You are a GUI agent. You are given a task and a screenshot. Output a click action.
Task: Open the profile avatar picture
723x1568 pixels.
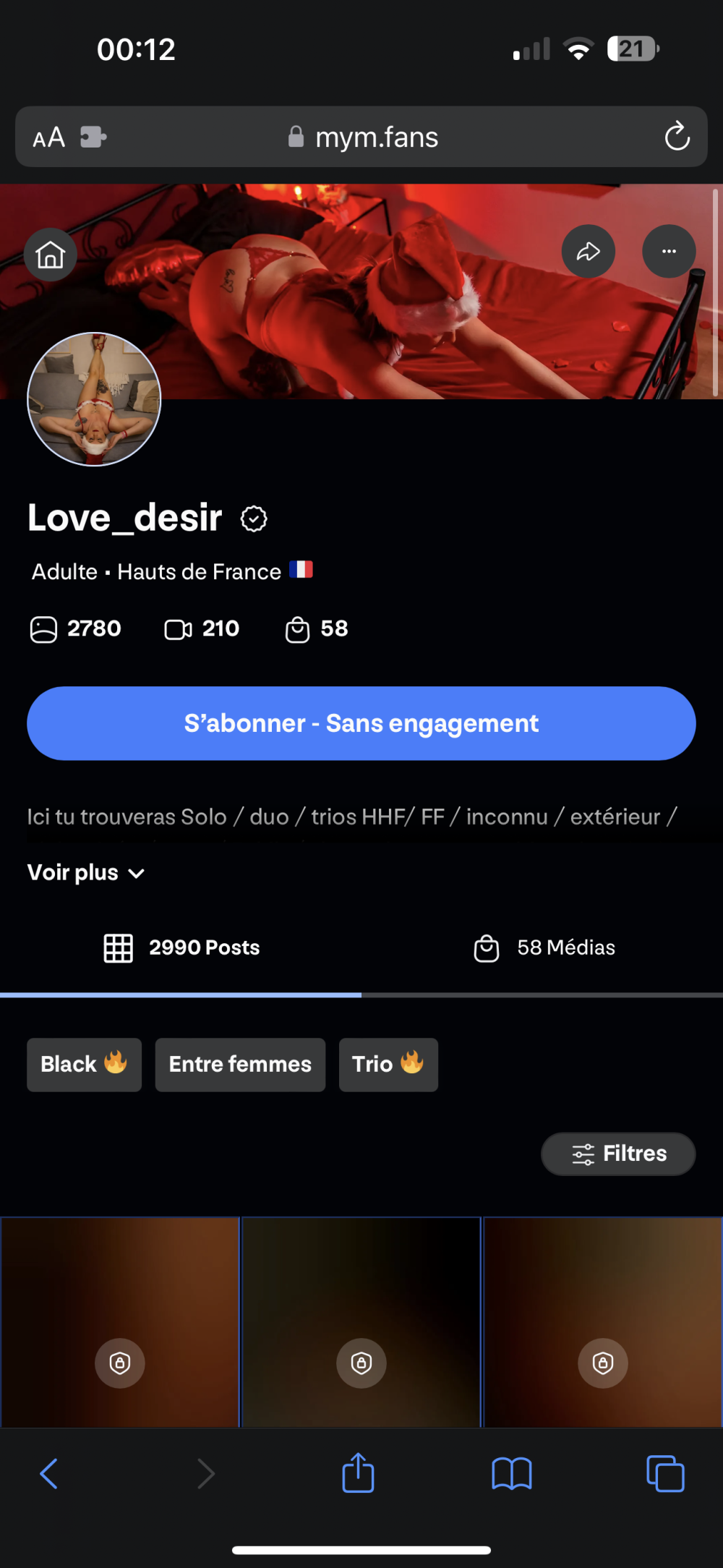click(x=94, y=399)
